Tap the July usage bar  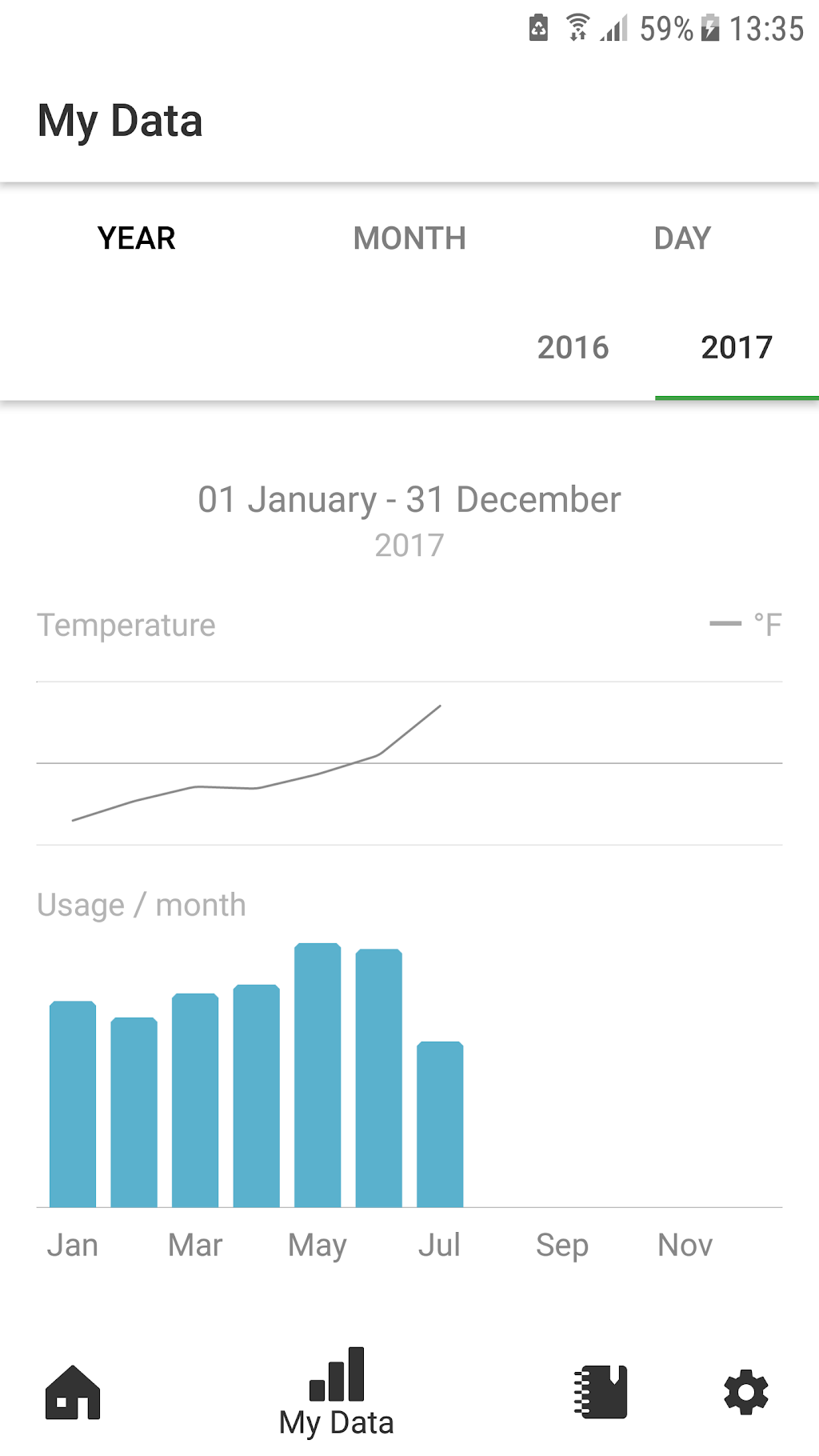[x=440, y=1124]
